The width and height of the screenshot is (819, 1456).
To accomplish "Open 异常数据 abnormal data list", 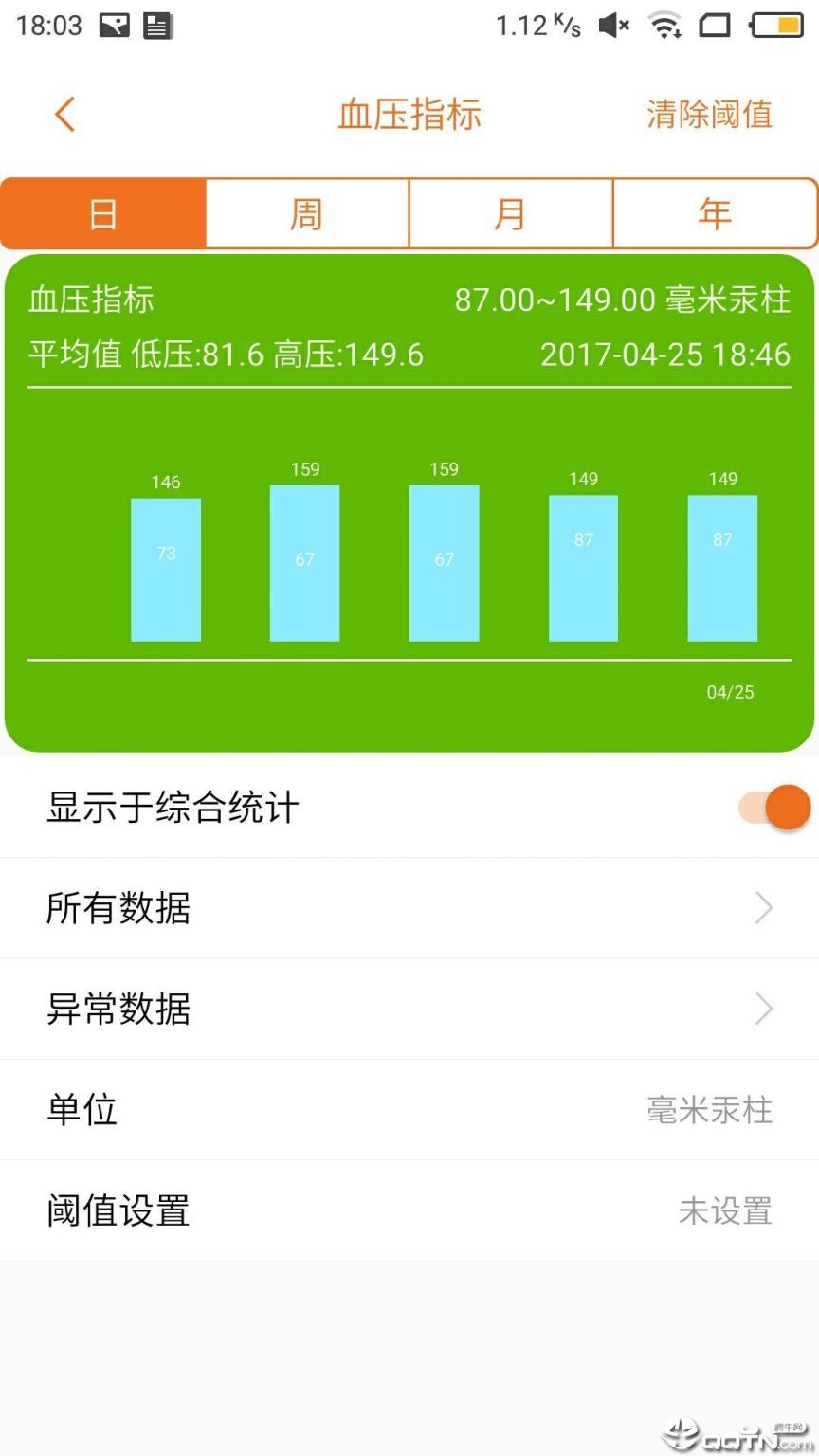I will [x=409, y=1009].
